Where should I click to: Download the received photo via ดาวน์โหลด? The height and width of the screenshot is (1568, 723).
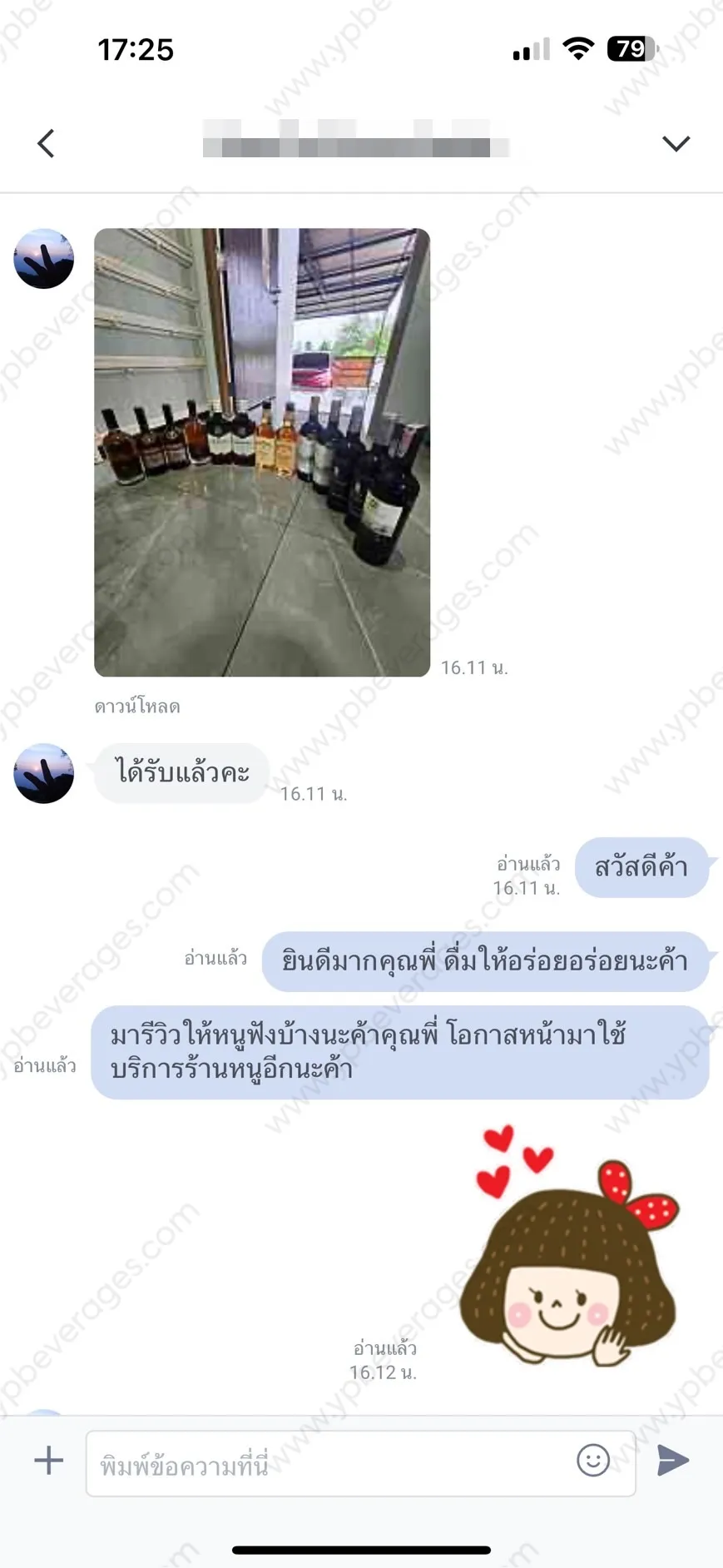point(137,707)
